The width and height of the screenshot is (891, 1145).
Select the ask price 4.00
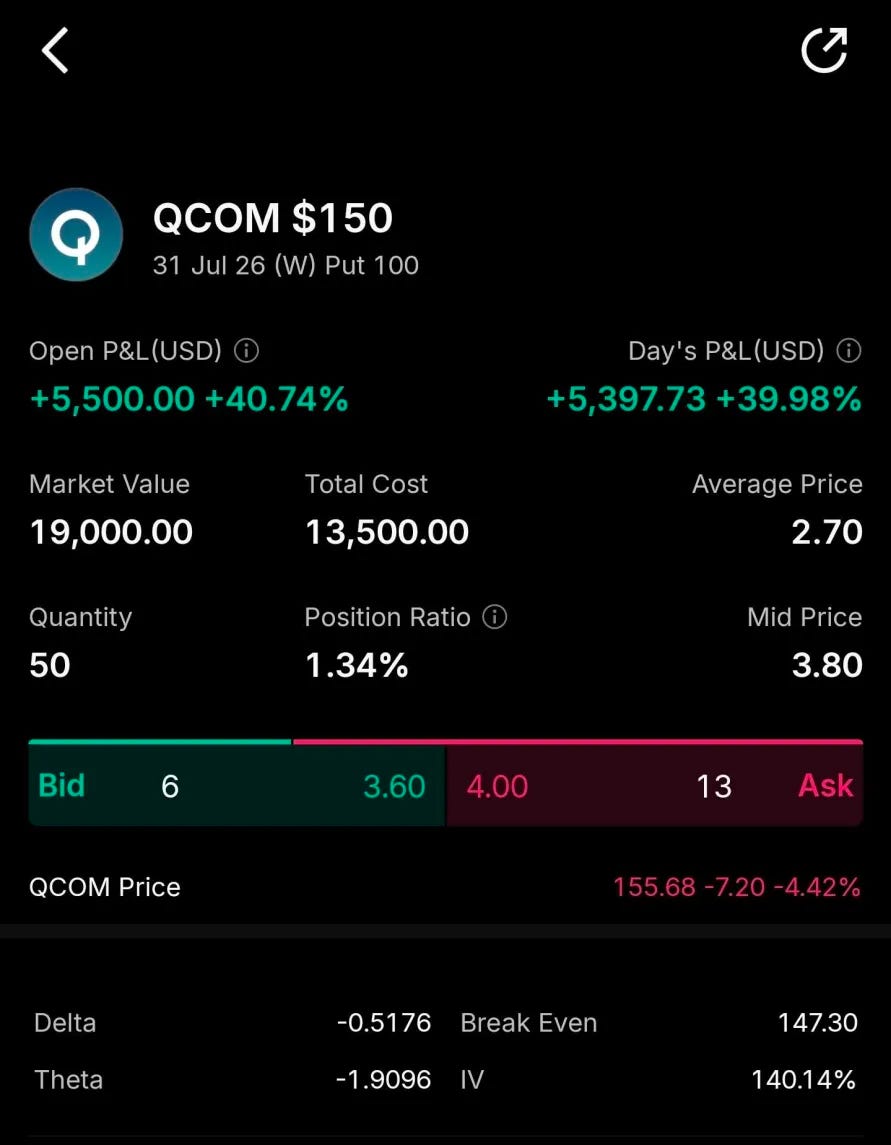pyautogui.click(x=497, y=786)
